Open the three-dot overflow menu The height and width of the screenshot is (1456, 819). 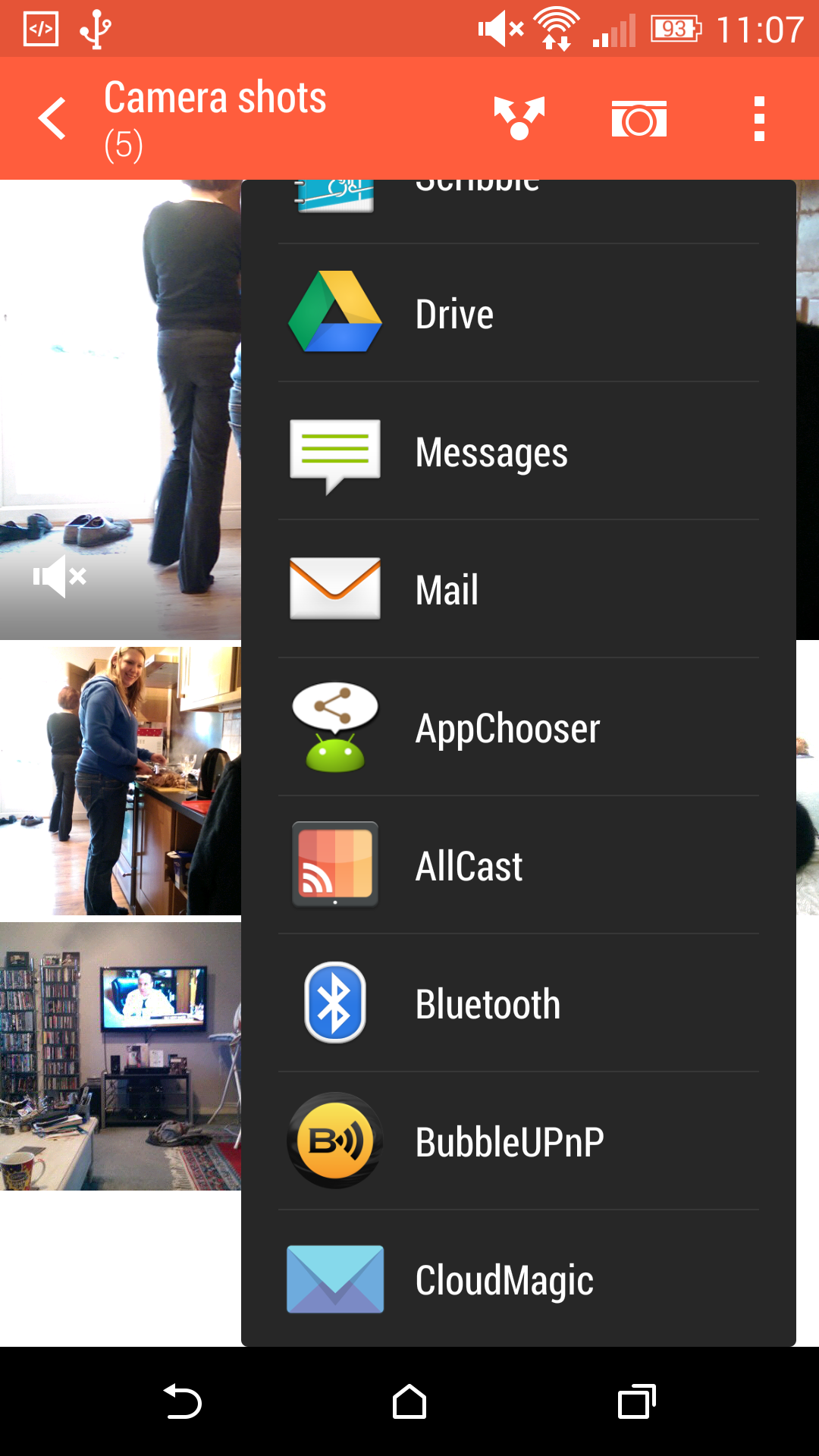[759, 118]
